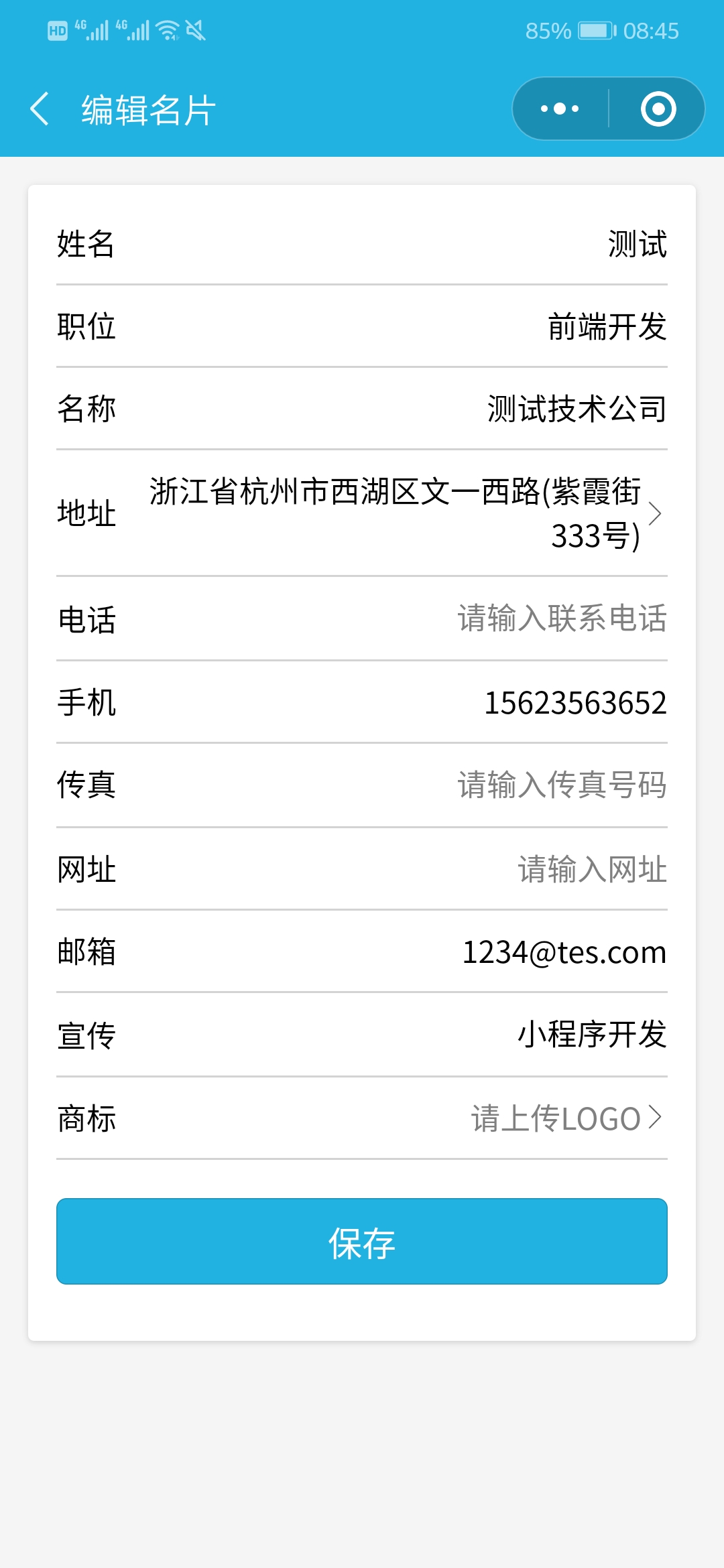Edit the 手机 number 15623563652
The height and width of the screenshot is (1568, 724).
pyautogui.click(x=362, y=702)
